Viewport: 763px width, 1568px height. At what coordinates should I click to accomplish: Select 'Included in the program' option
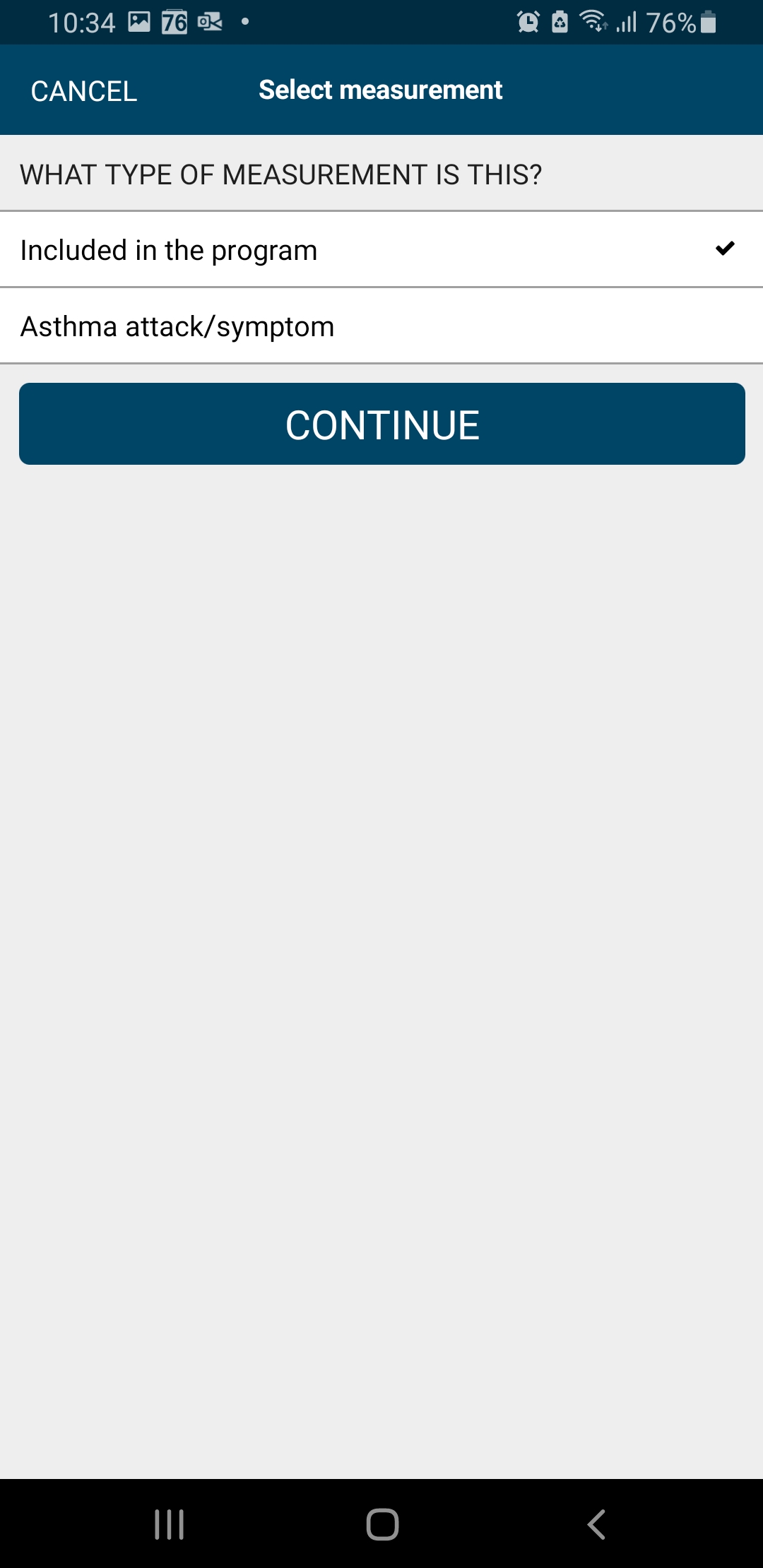tap(381, 250)
